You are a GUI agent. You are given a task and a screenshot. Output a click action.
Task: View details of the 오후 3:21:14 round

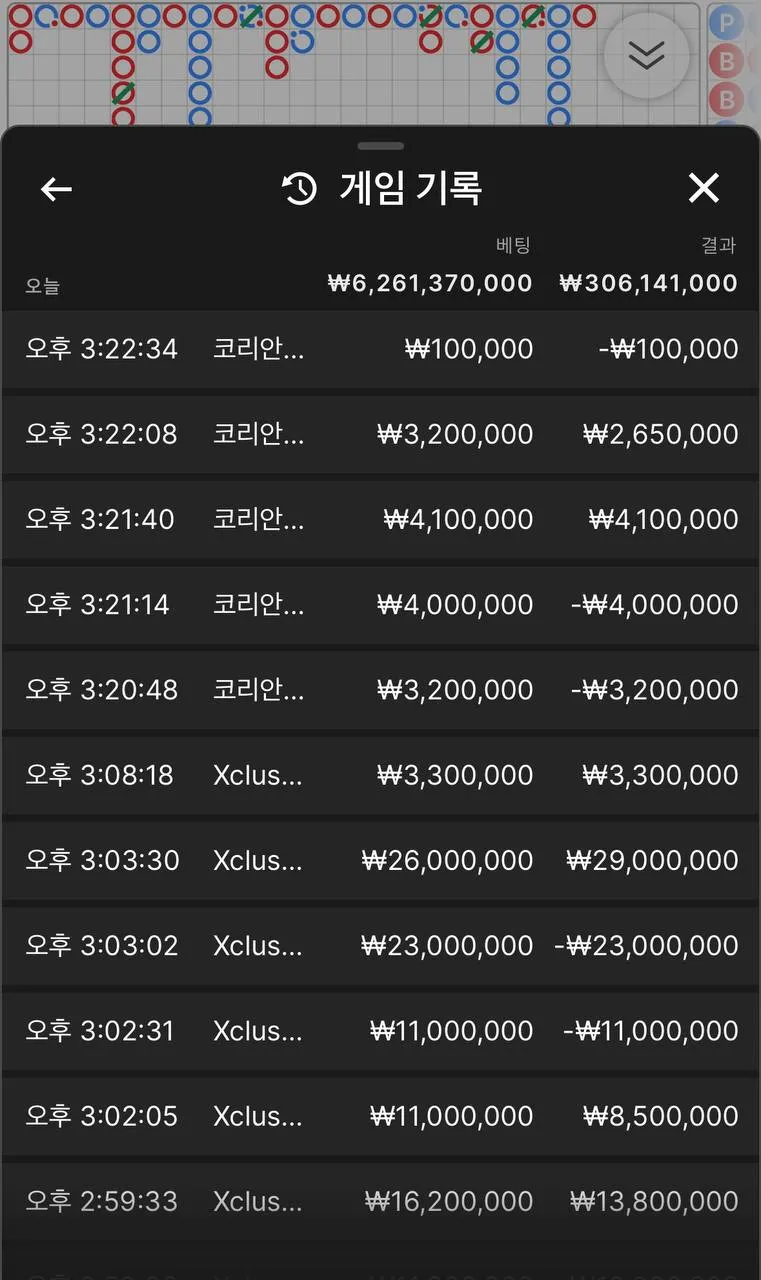380,604
